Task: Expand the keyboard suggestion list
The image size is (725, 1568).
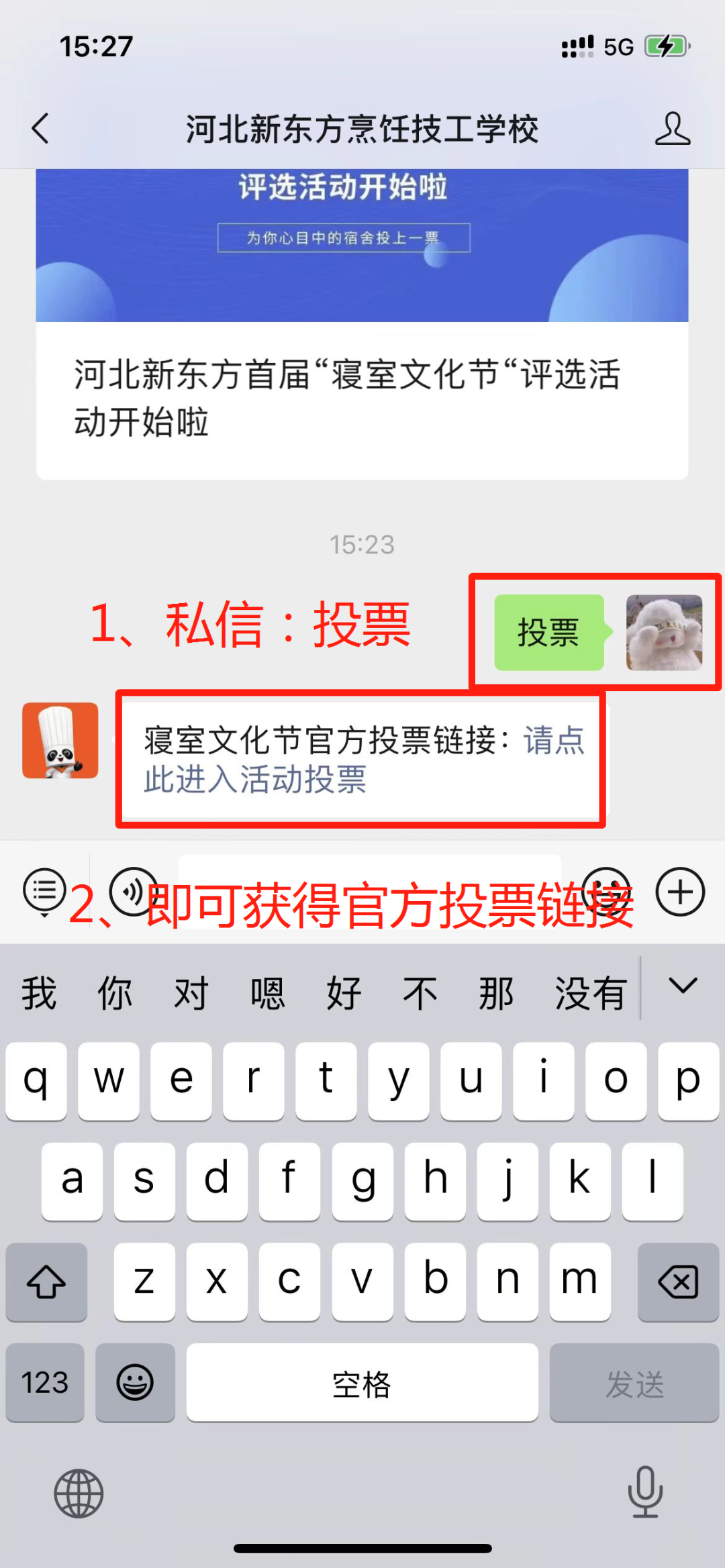Action: pos(683,986)
